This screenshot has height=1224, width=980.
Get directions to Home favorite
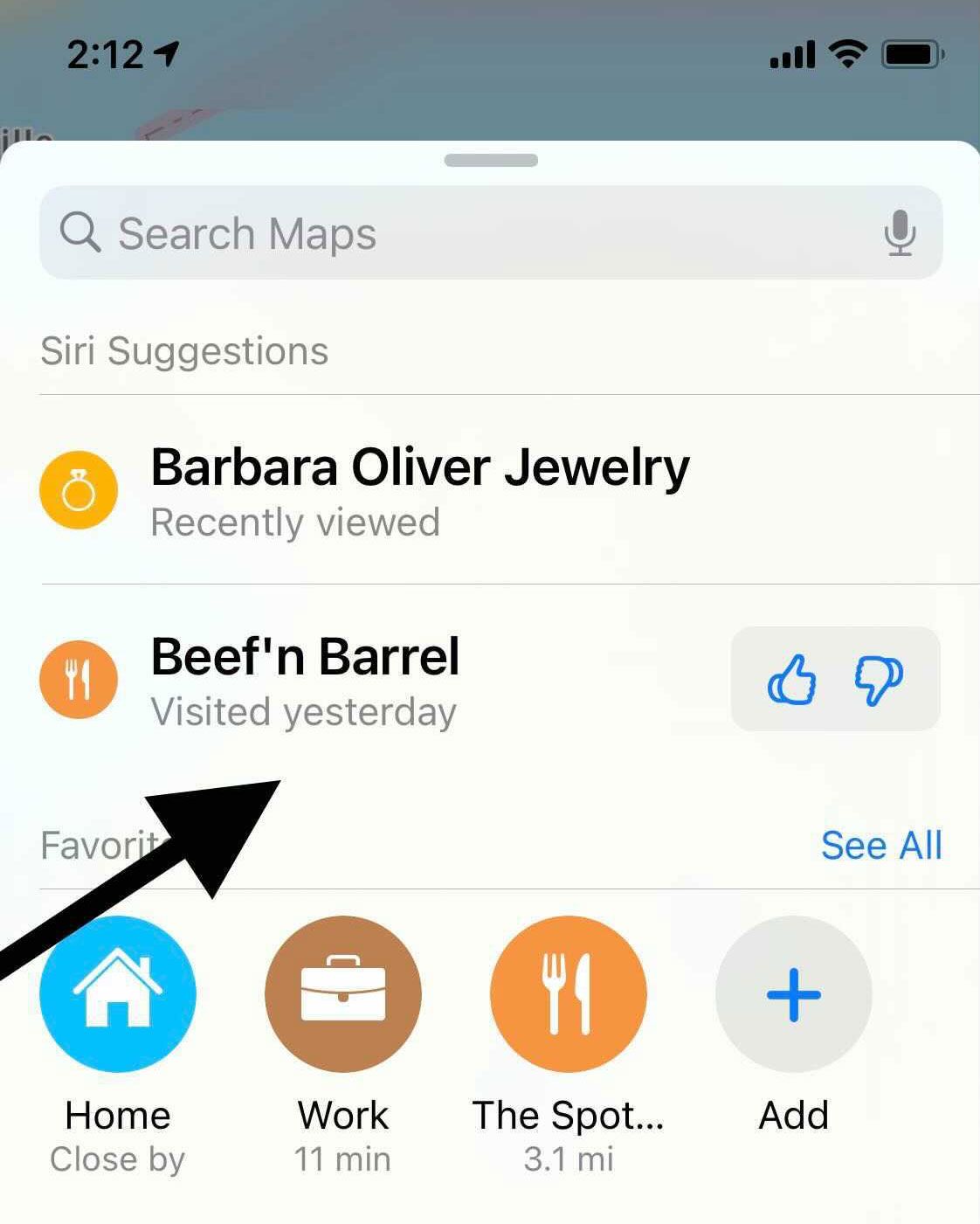click(118, 994)
